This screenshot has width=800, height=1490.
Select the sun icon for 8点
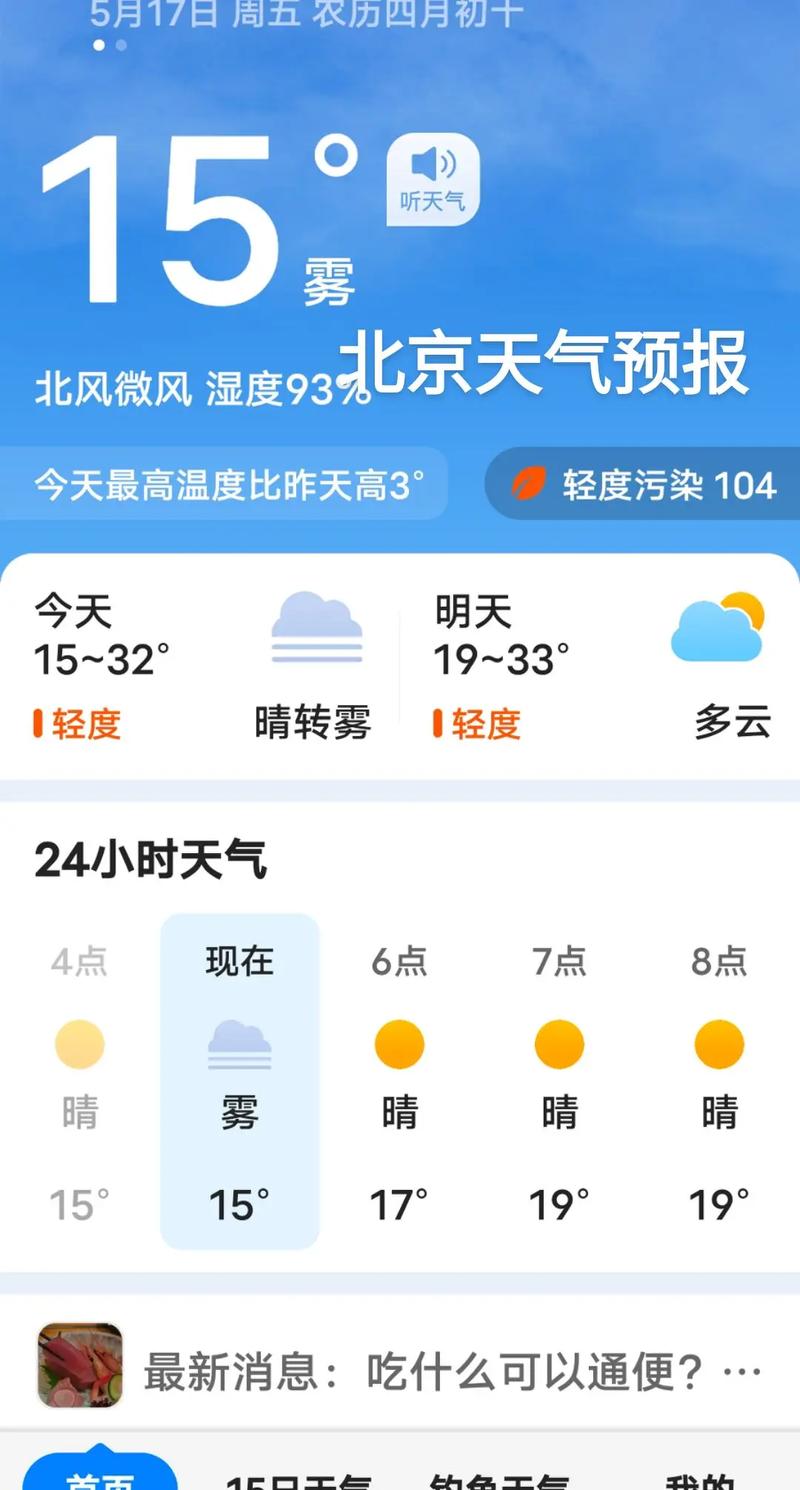718,1044
